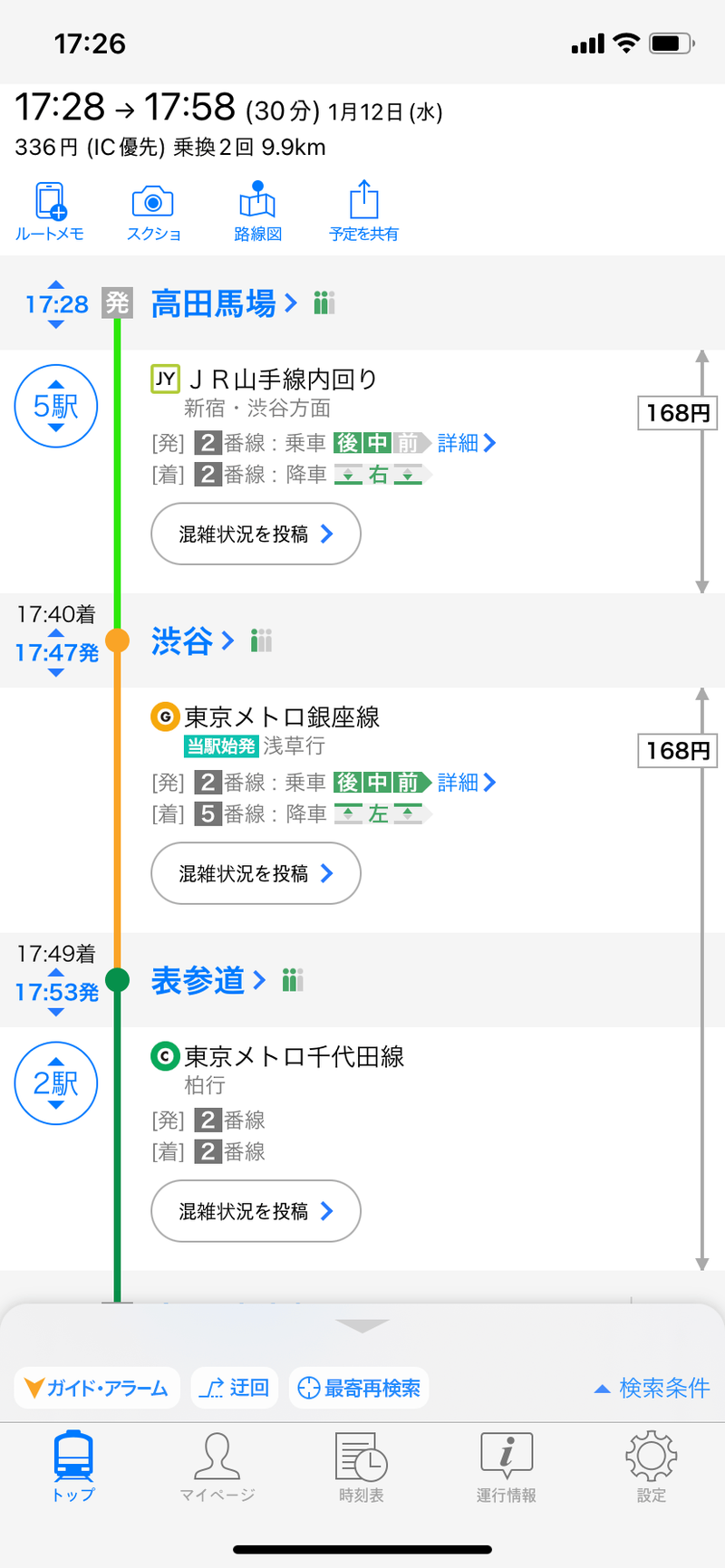
Task: Tap the スクショ camera button
Action: [x=153, y=212]
